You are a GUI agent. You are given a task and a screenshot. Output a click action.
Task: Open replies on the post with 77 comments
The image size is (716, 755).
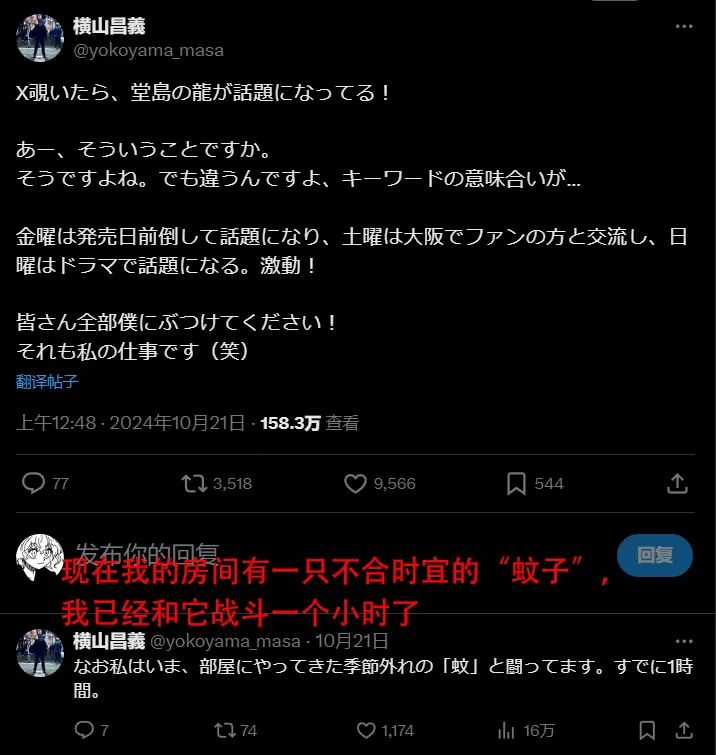click(x=34, y=484)
